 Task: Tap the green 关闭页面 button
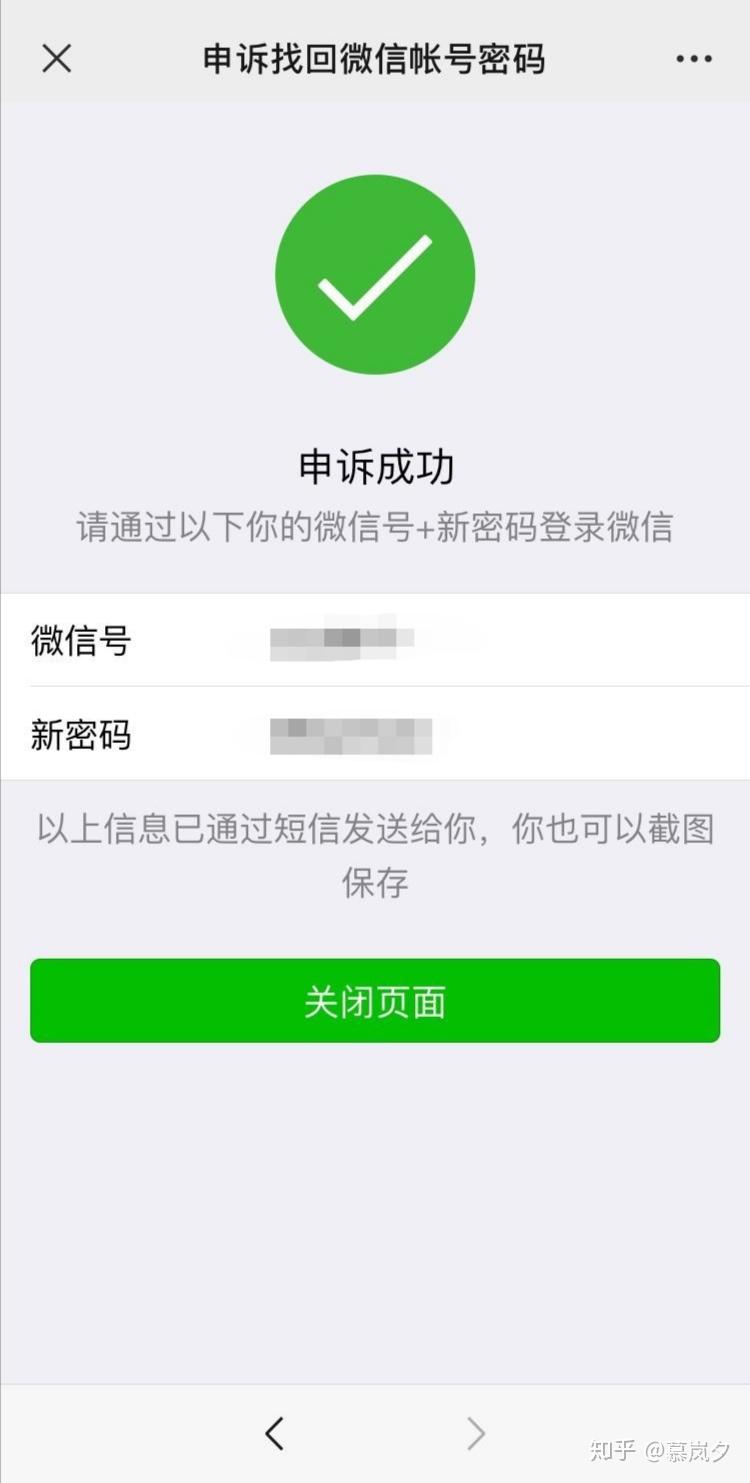click(375, 1001)
